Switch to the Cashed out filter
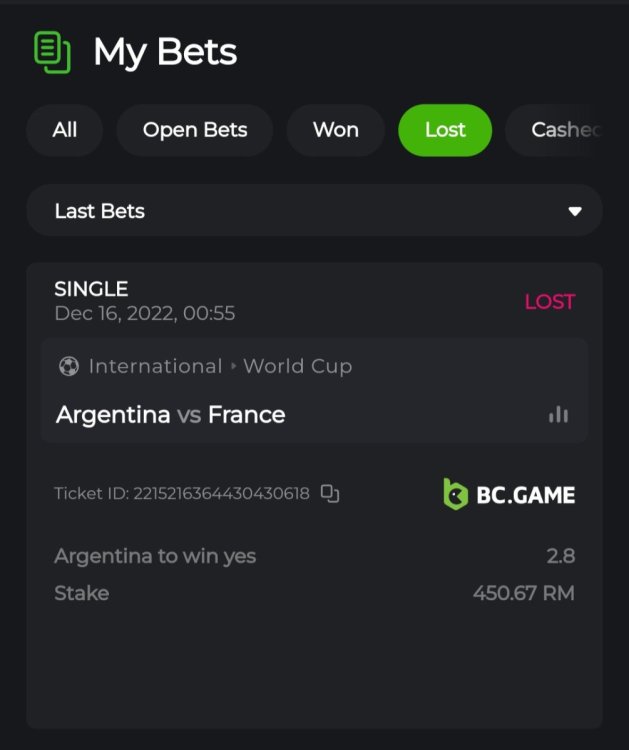Image resolution: width=629 pixels, height=750 pixels. point(564,130)
